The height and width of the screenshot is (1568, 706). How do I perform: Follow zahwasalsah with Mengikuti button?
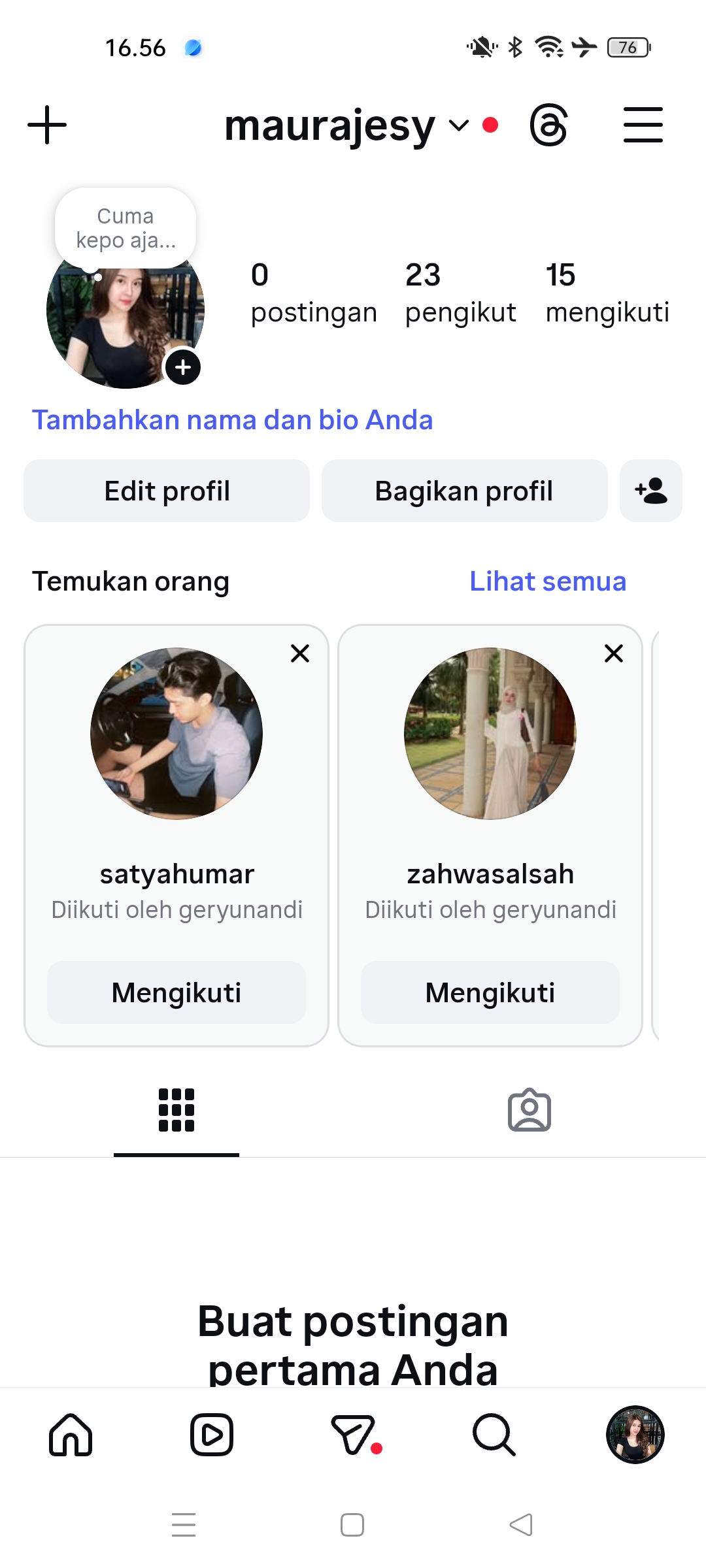490,992
